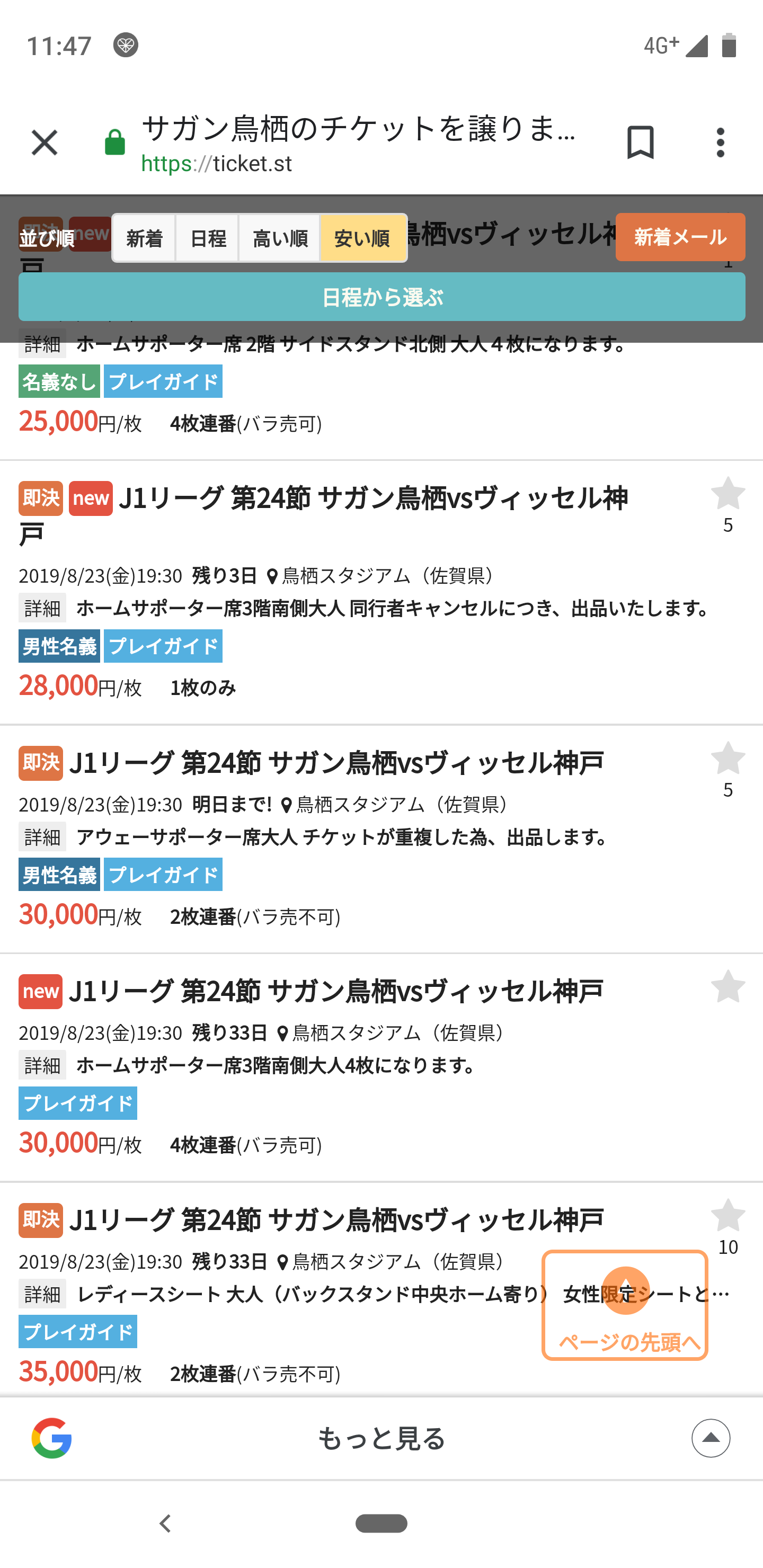Screen dimensions: 763x1568
Task: Jump back via ページの先頭へ
Action: 625,1305
